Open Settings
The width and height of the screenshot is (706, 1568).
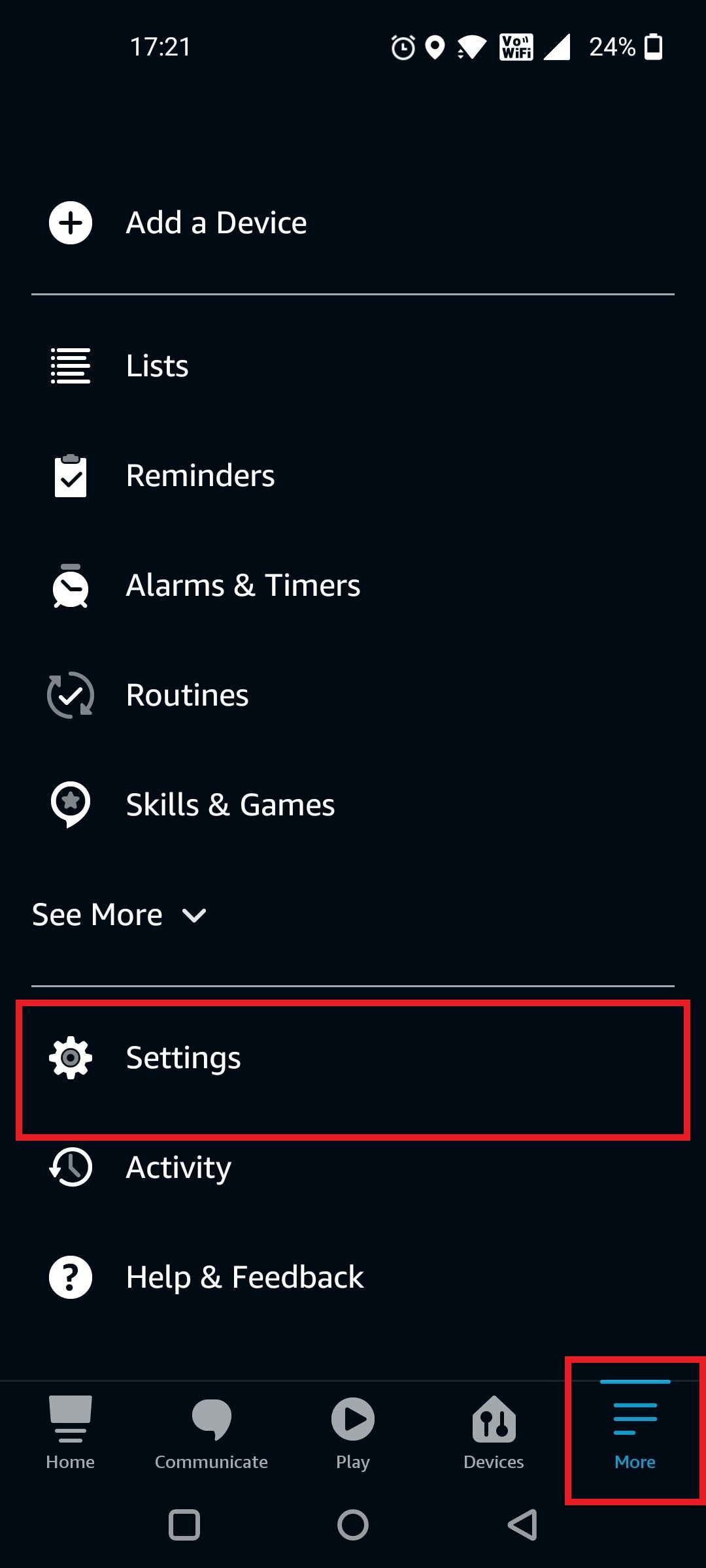point(183,1058)
